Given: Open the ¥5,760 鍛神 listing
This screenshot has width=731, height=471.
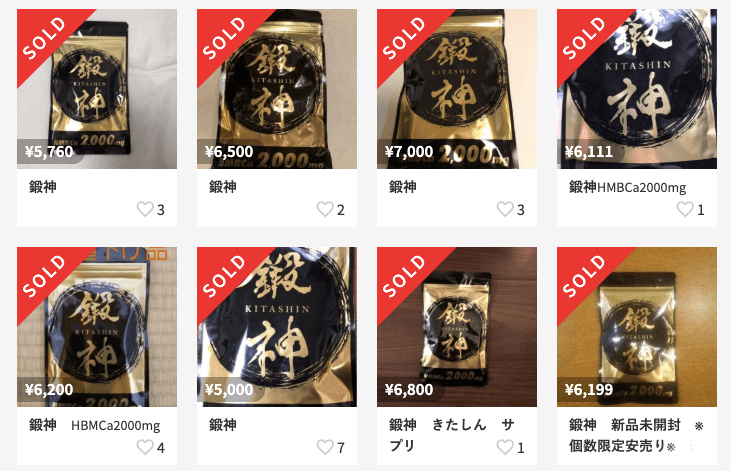Looking at the screenshot, I should [97, 89].
